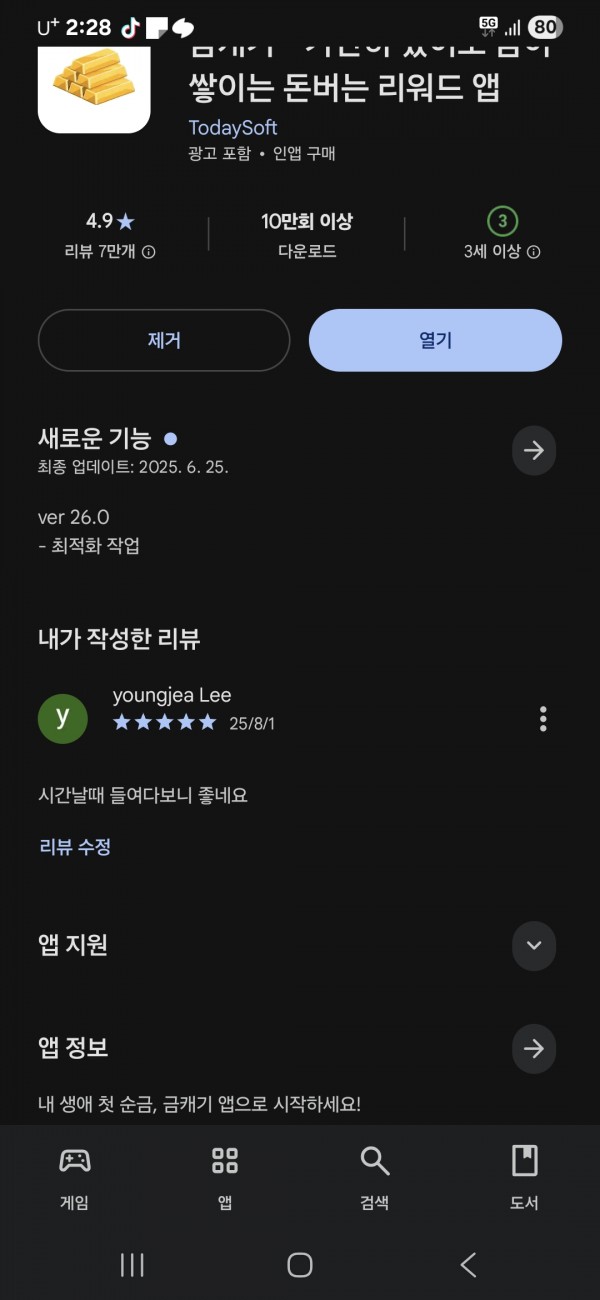Open 앱 정보 details arrow
The height and width of the screenshot is (1300, 600).
[534, 1048]
